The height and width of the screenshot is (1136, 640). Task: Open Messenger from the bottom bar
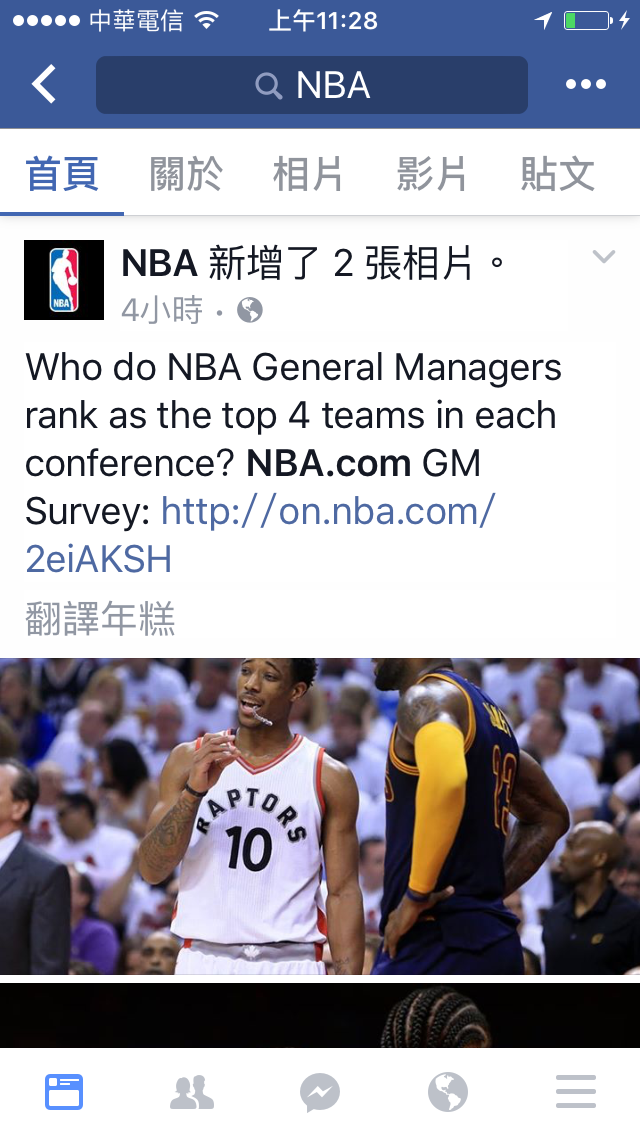click(x=320, y=1092)
